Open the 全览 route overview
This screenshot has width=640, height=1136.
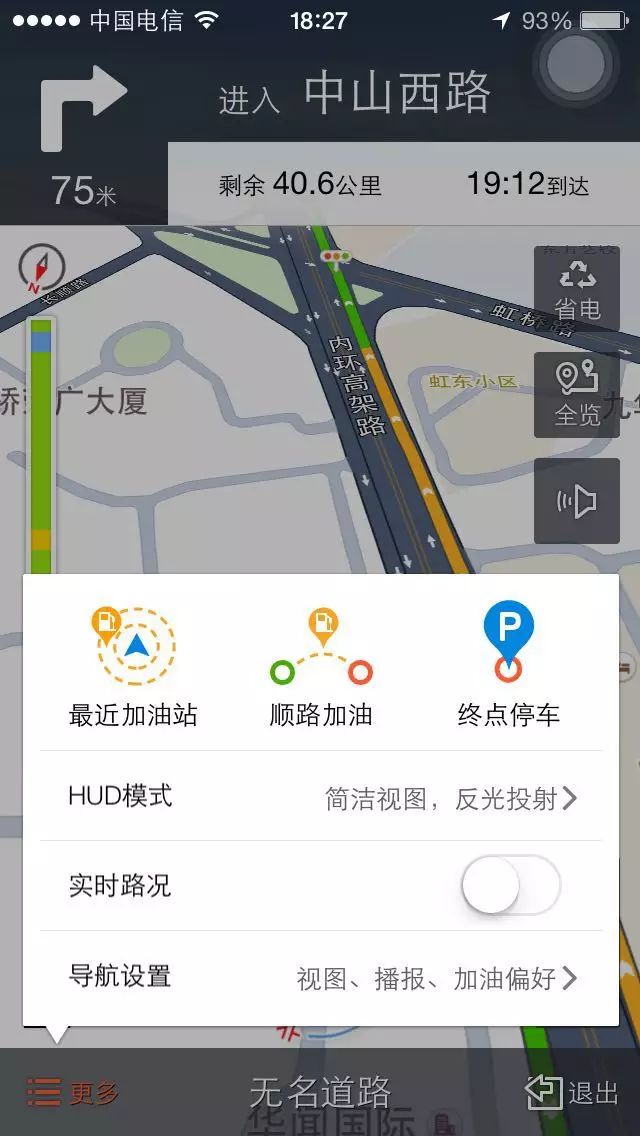(x=577, y=395)
